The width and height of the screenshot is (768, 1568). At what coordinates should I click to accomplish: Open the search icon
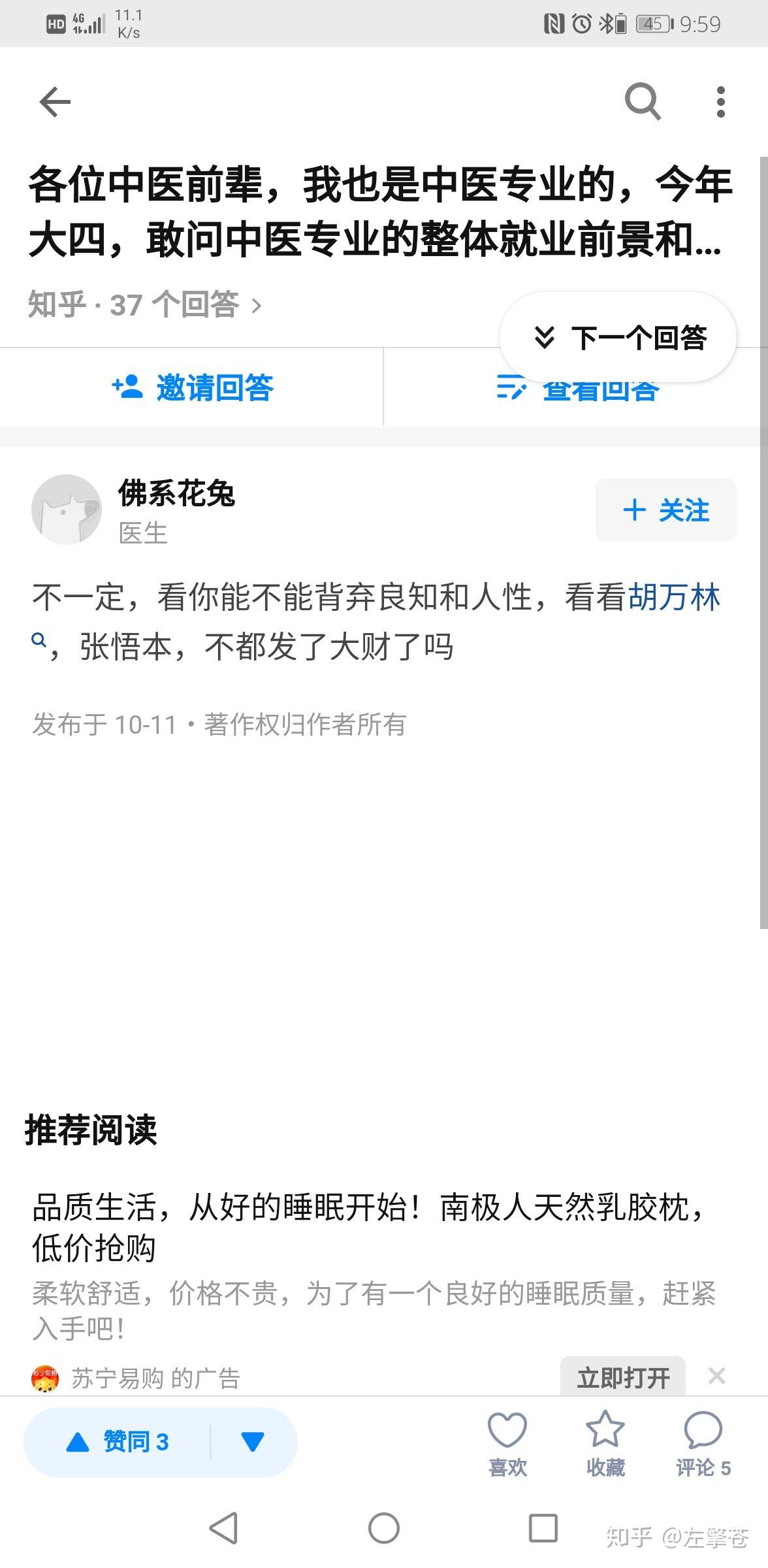pos(643,102)
